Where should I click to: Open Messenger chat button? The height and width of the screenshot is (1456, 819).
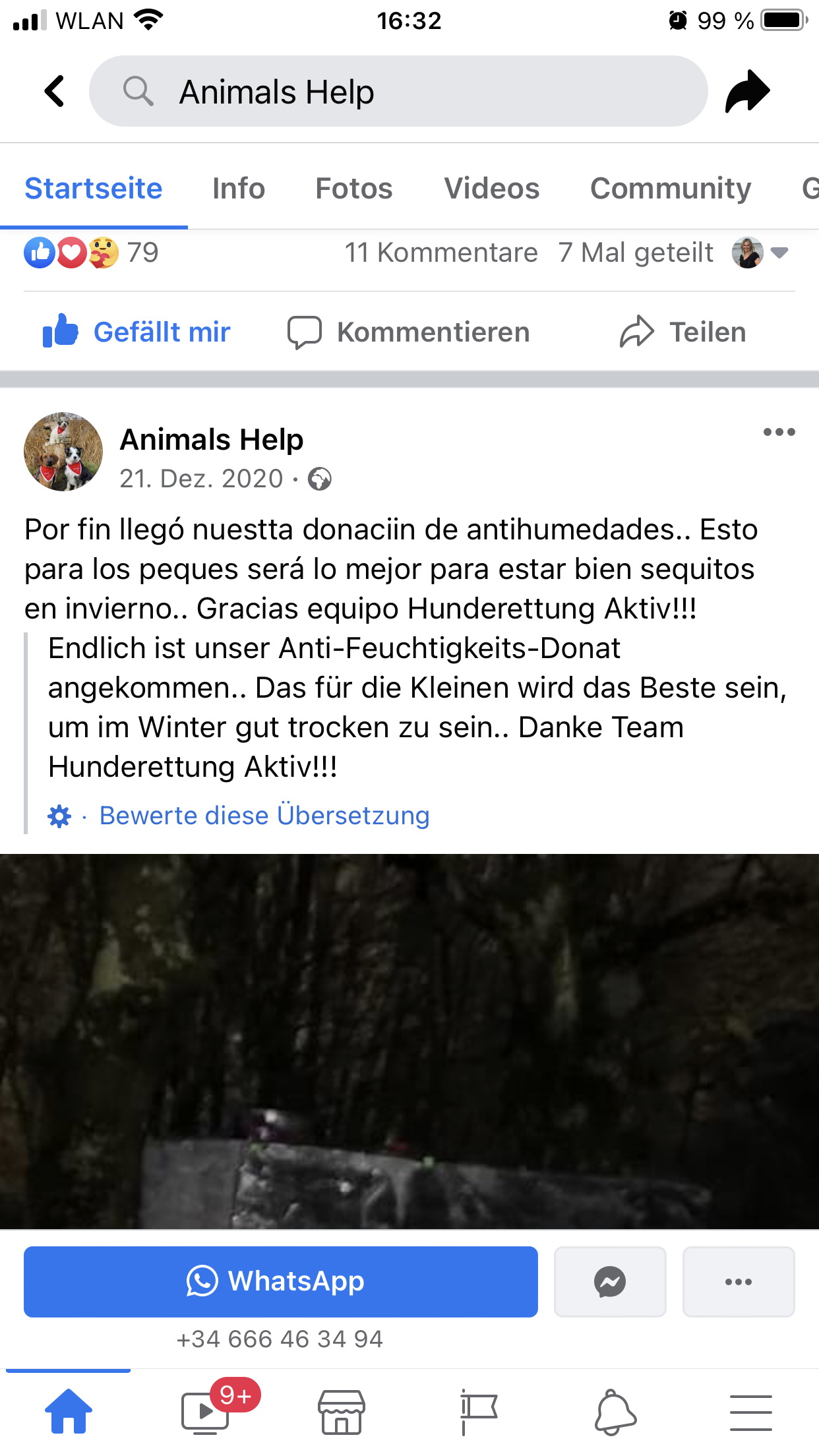tap(610, 1281)
